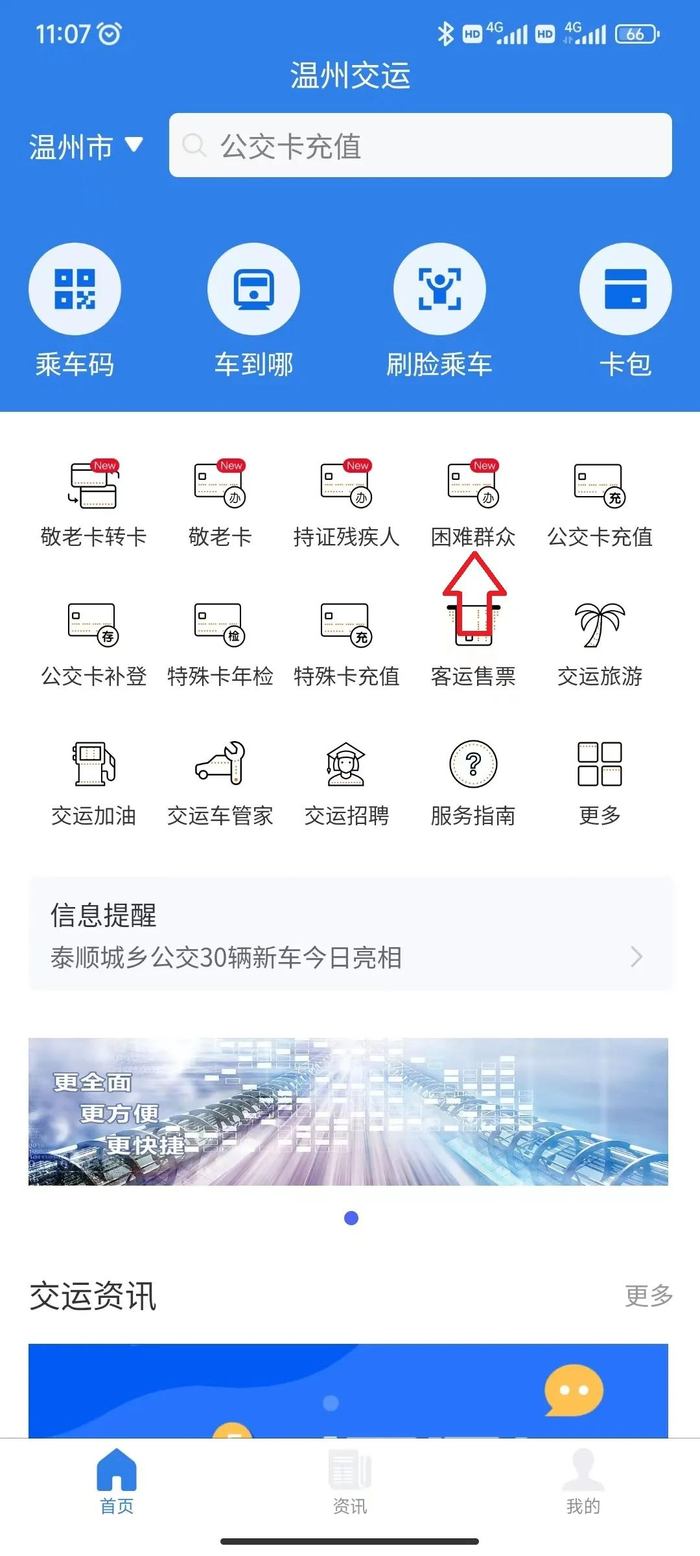This screenshot has height=1556, width=700.
Task: Select 敬老卡转卡 service
Action: point(94,503)
